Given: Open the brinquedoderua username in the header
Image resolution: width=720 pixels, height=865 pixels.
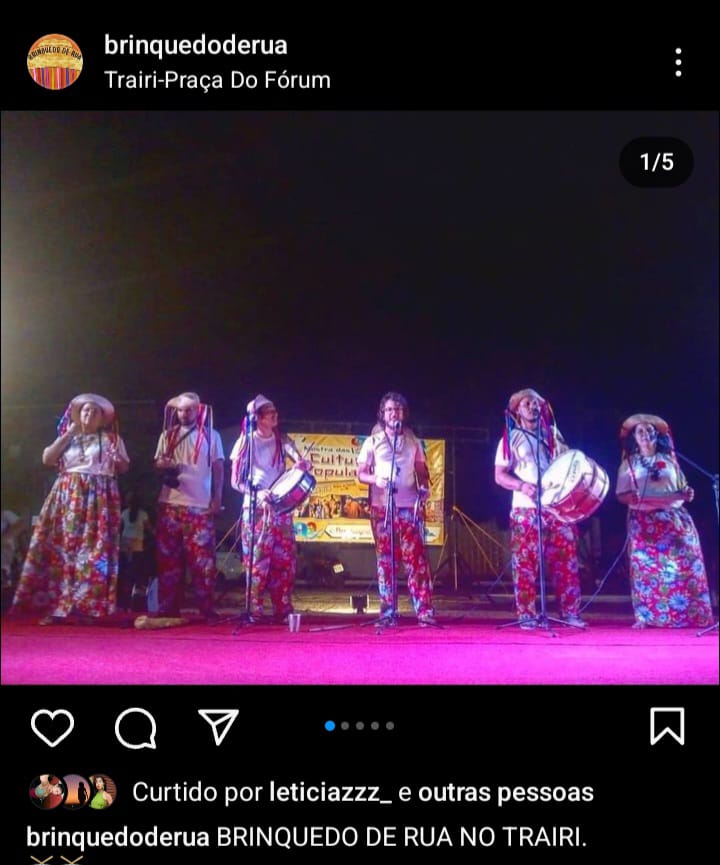Looking at the screenshot, I should [195, 45].
